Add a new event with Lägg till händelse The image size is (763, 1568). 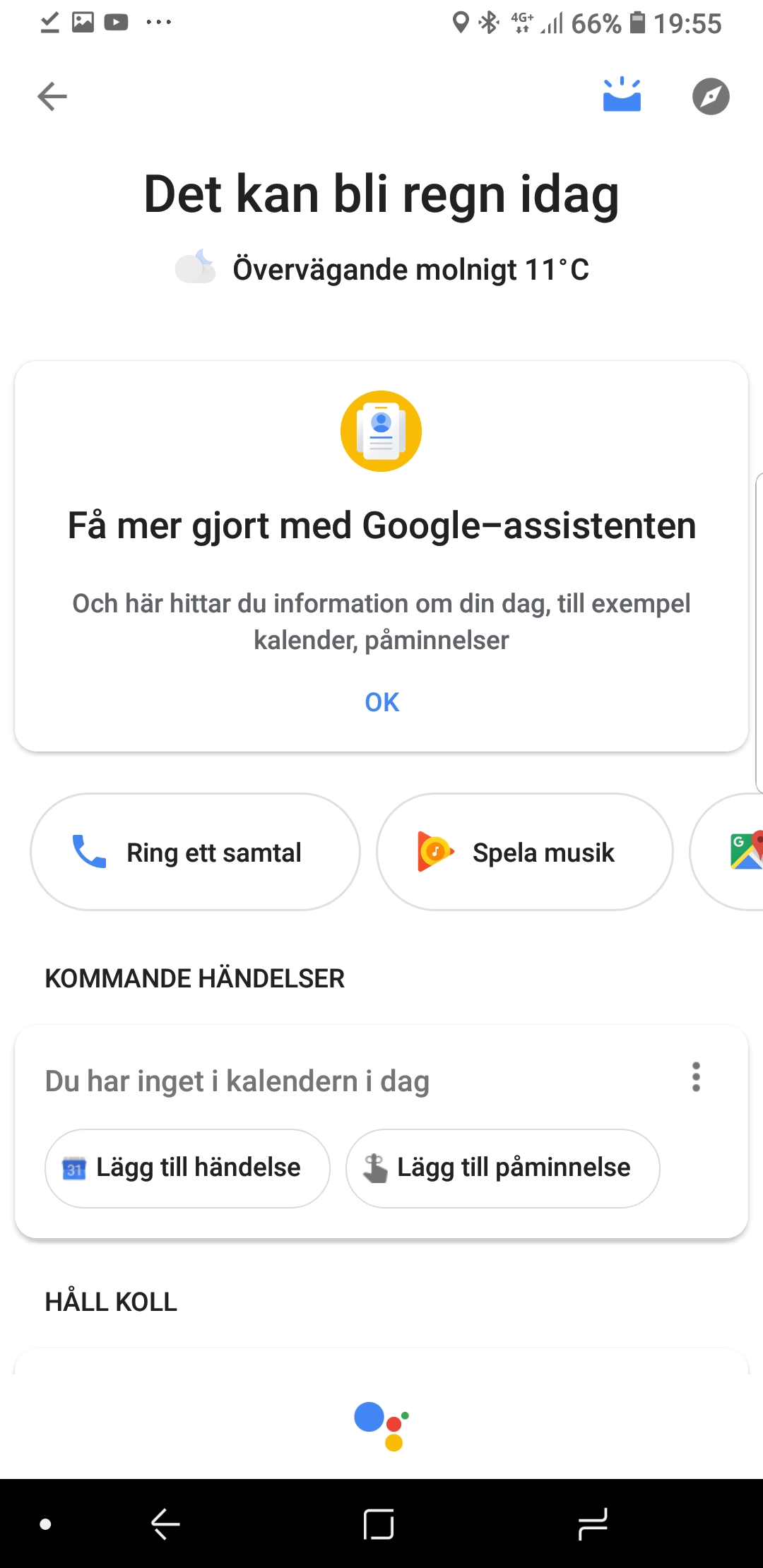(187, 1168)
